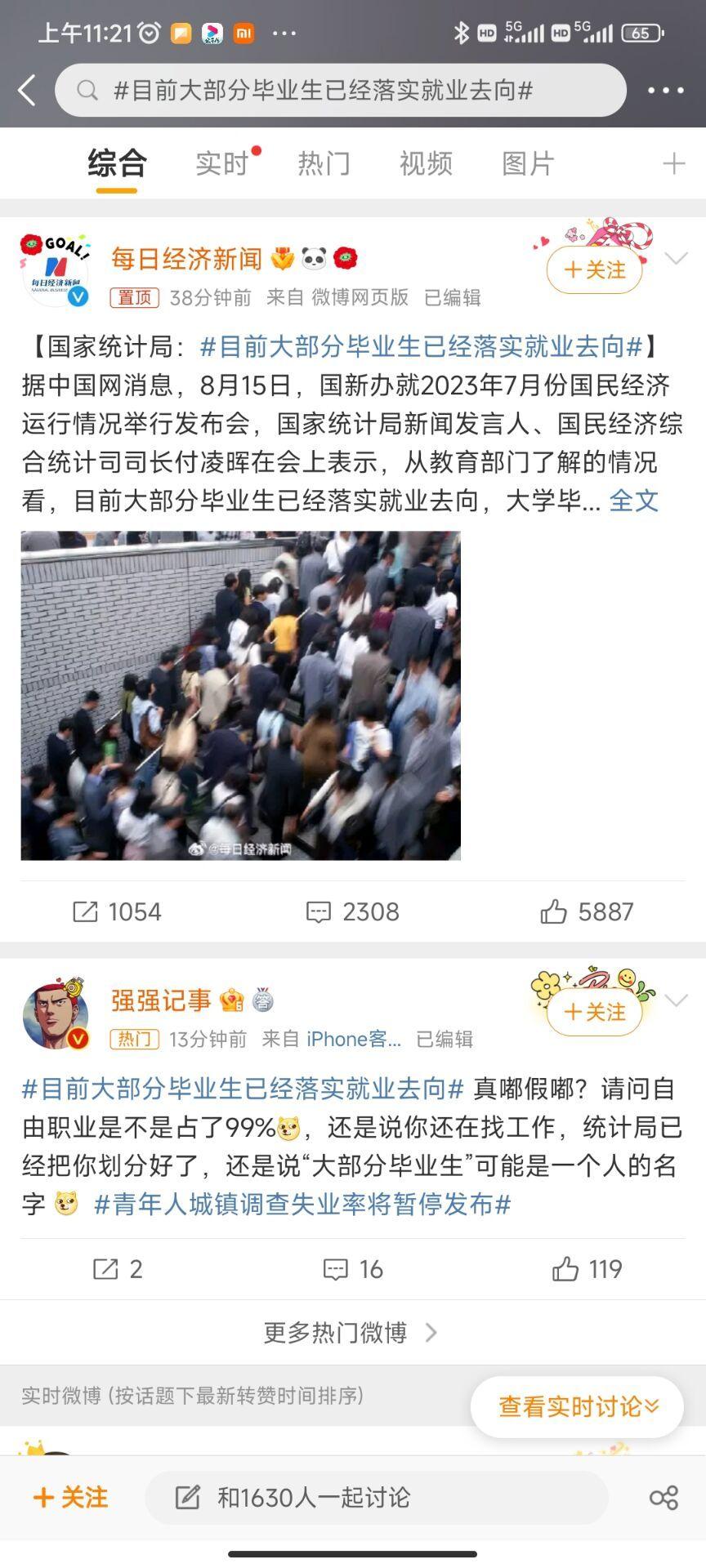The image size is (706, 1568).
Task: Go back using the top-left arrow
Action: click(27, 90)
